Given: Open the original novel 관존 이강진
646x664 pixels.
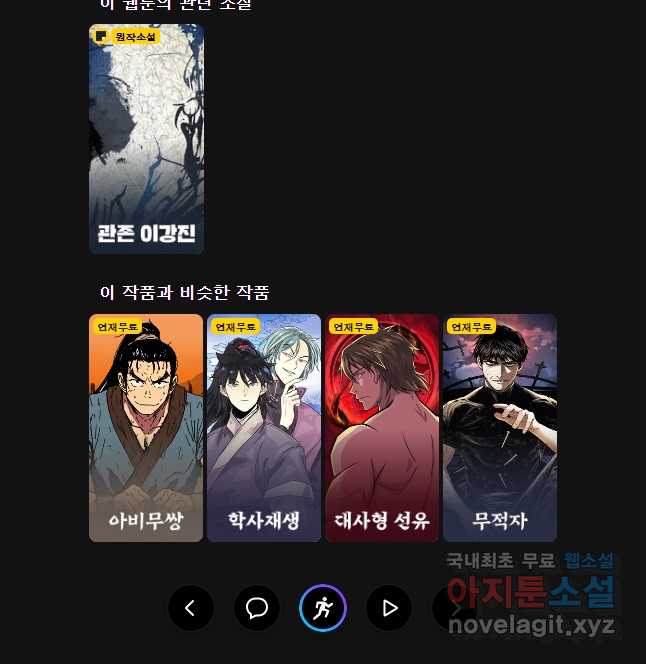Looking at the screenshot, I should [x=146, y=139].
